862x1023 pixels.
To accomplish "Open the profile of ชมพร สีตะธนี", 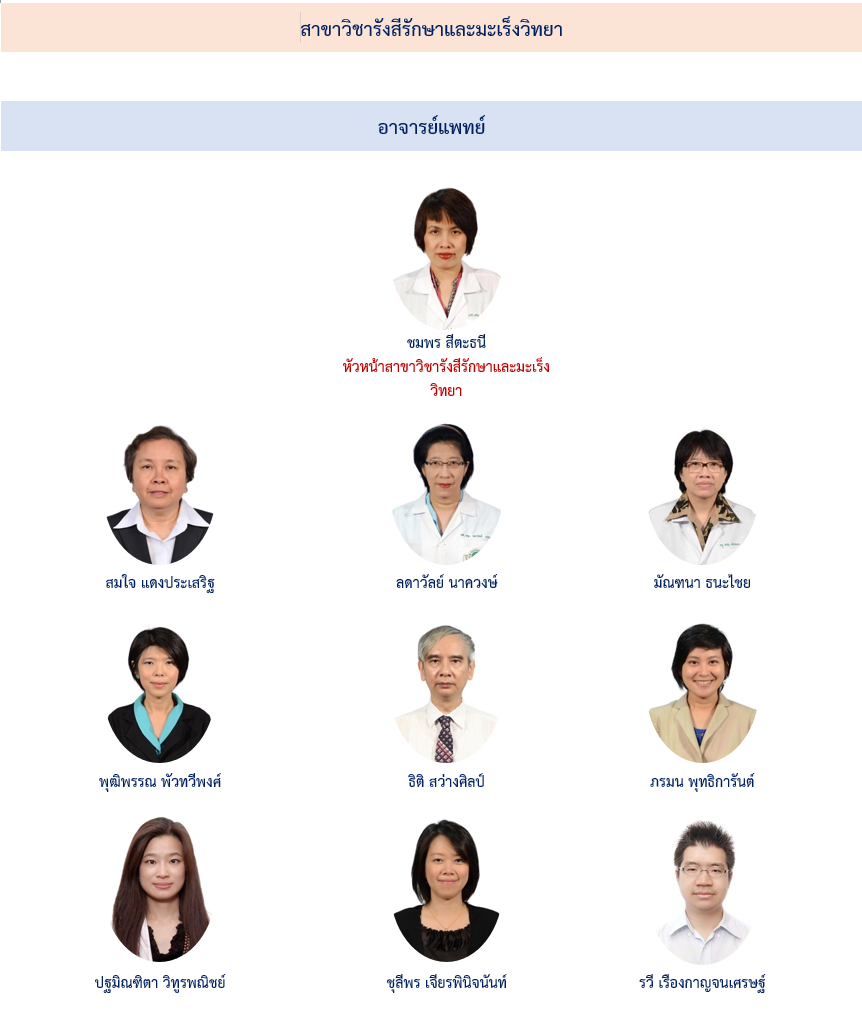I will pos(446,259).
